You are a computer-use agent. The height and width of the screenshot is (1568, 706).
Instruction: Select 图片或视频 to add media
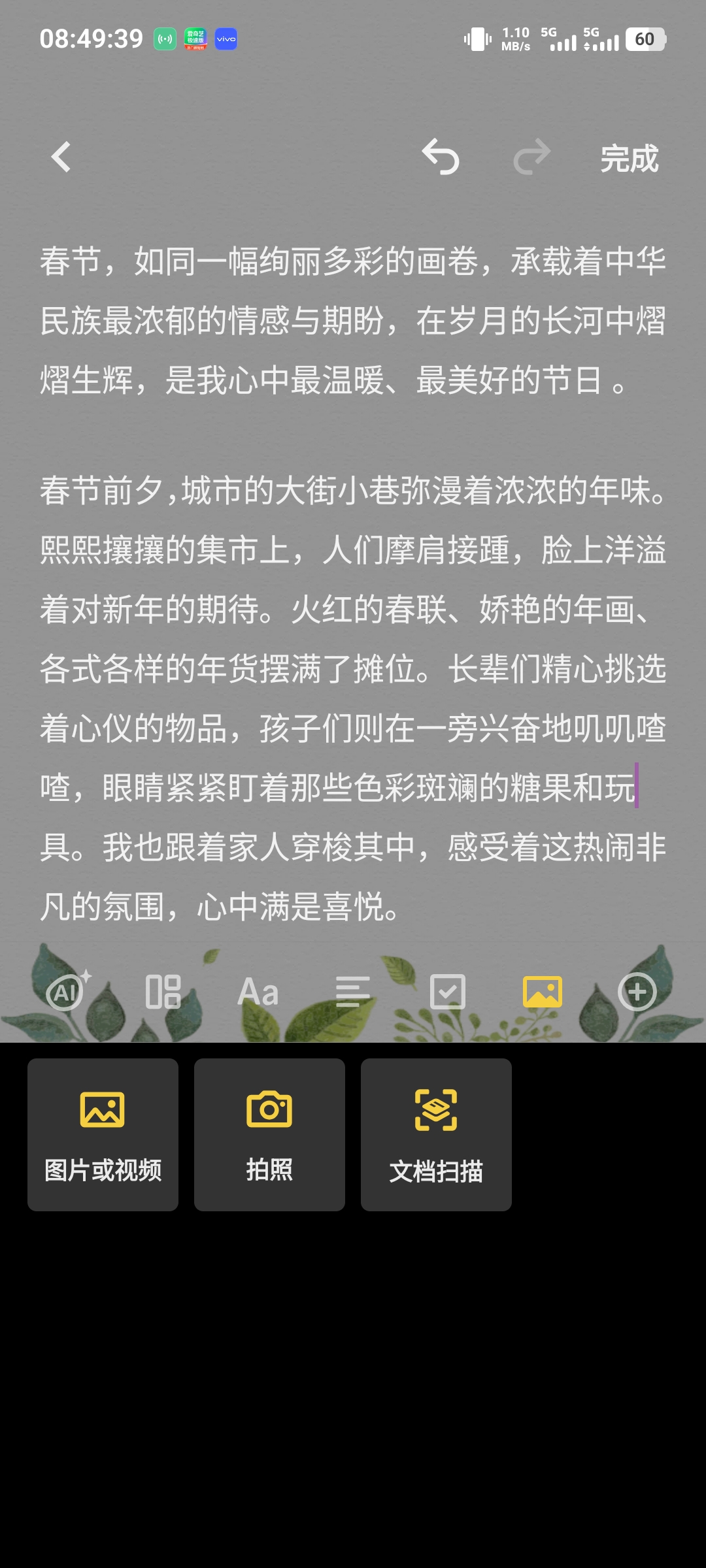103,1135
